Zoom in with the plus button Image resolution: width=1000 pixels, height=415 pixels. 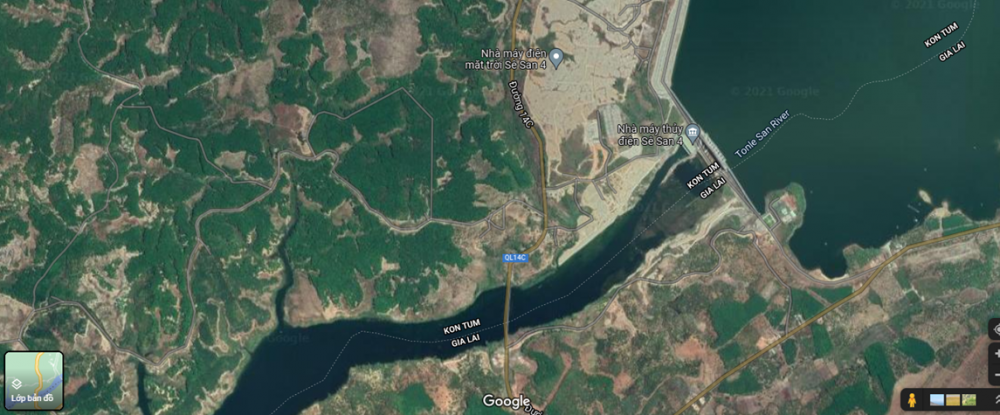click(x=997, y=354)
